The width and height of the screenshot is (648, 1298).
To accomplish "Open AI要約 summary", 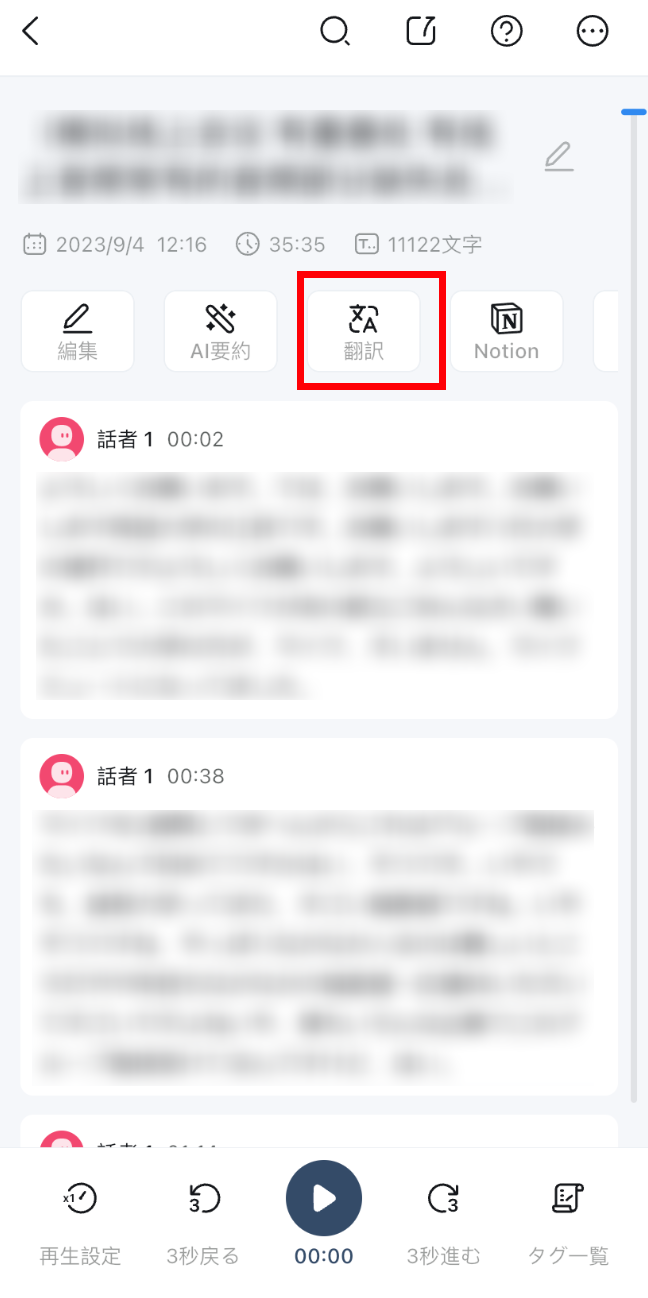I will [220, 331].
